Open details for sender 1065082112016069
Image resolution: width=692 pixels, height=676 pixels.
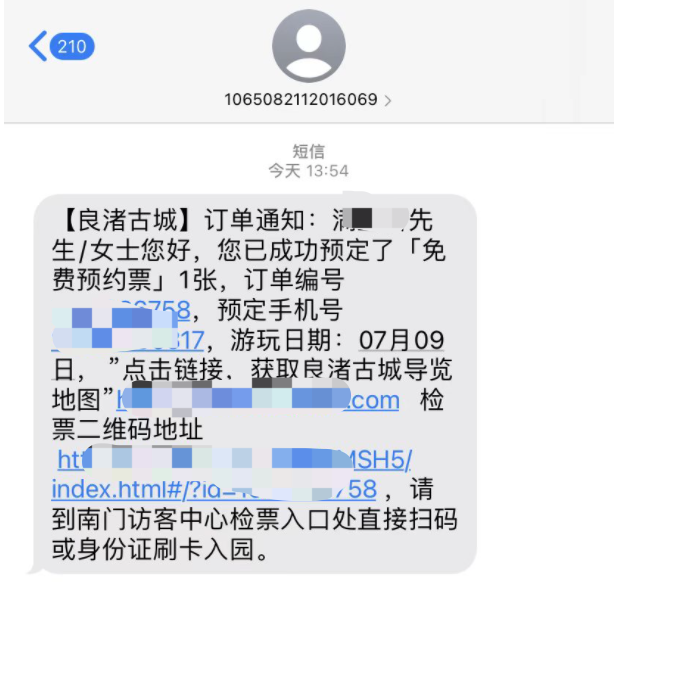click(308, 100)
